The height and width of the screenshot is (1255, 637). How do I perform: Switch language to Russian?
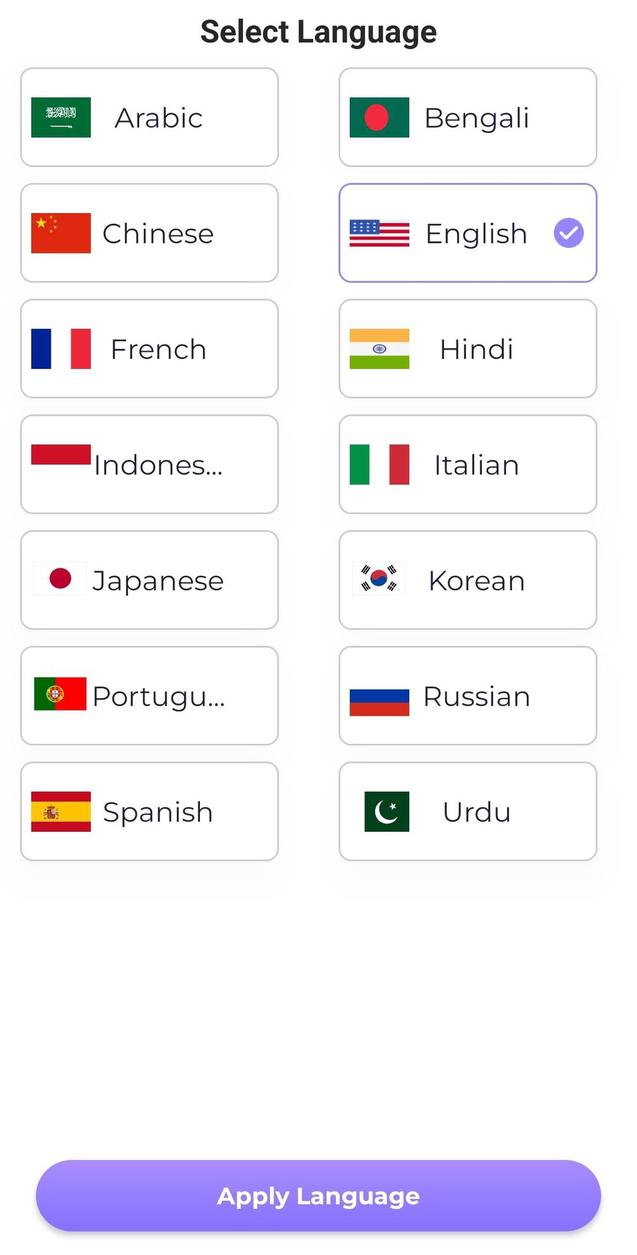tap(467, 696)
